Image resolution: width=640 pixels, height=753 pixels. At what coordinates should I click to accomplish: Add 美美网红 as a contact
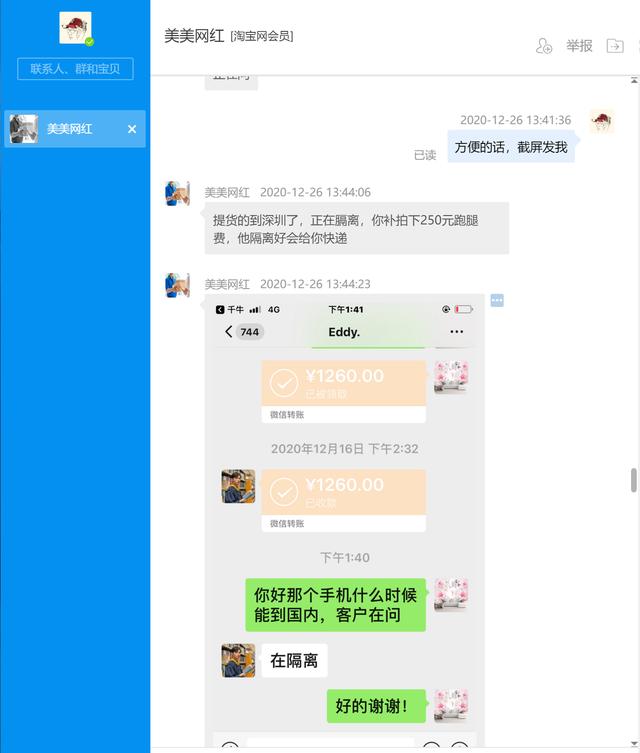coord(544,46)
